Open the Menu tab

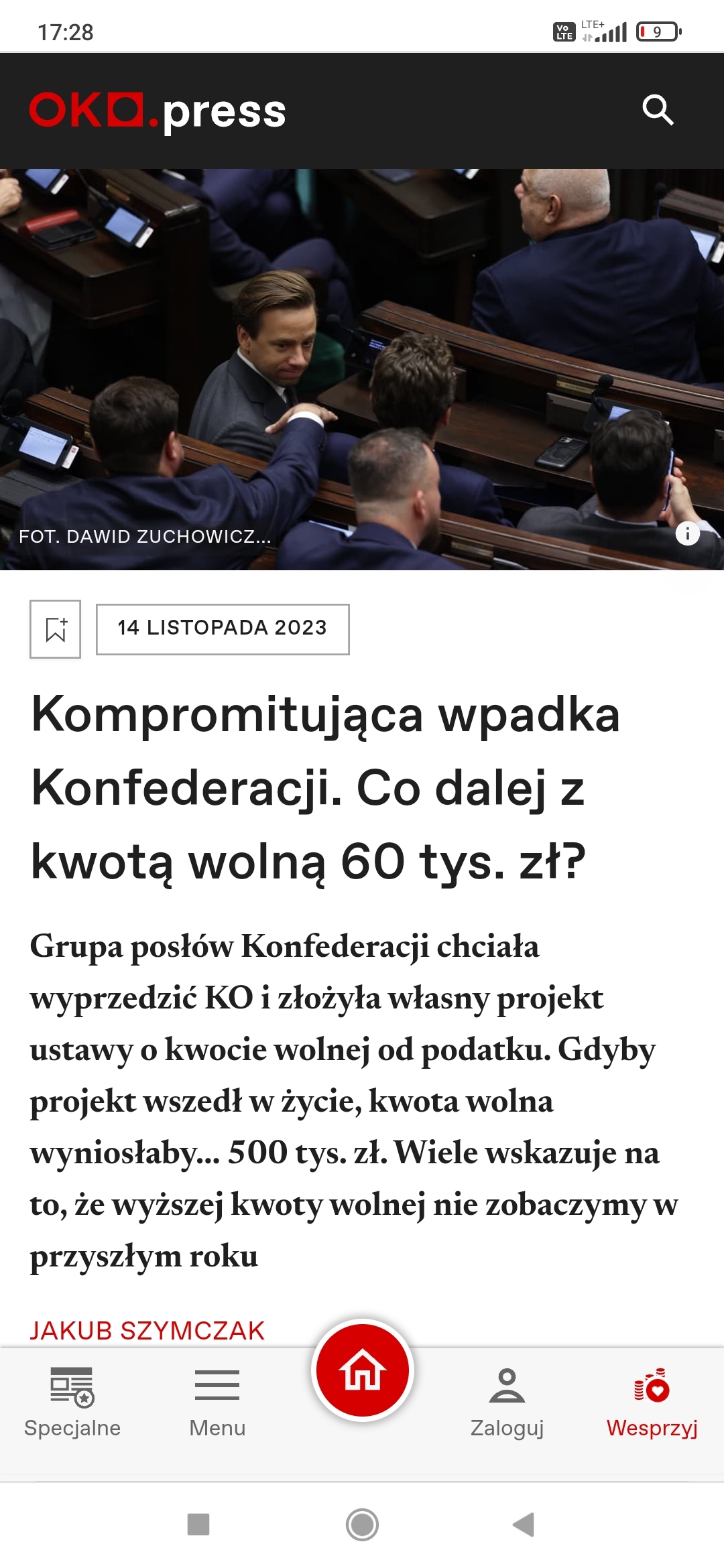point(217,1402)
